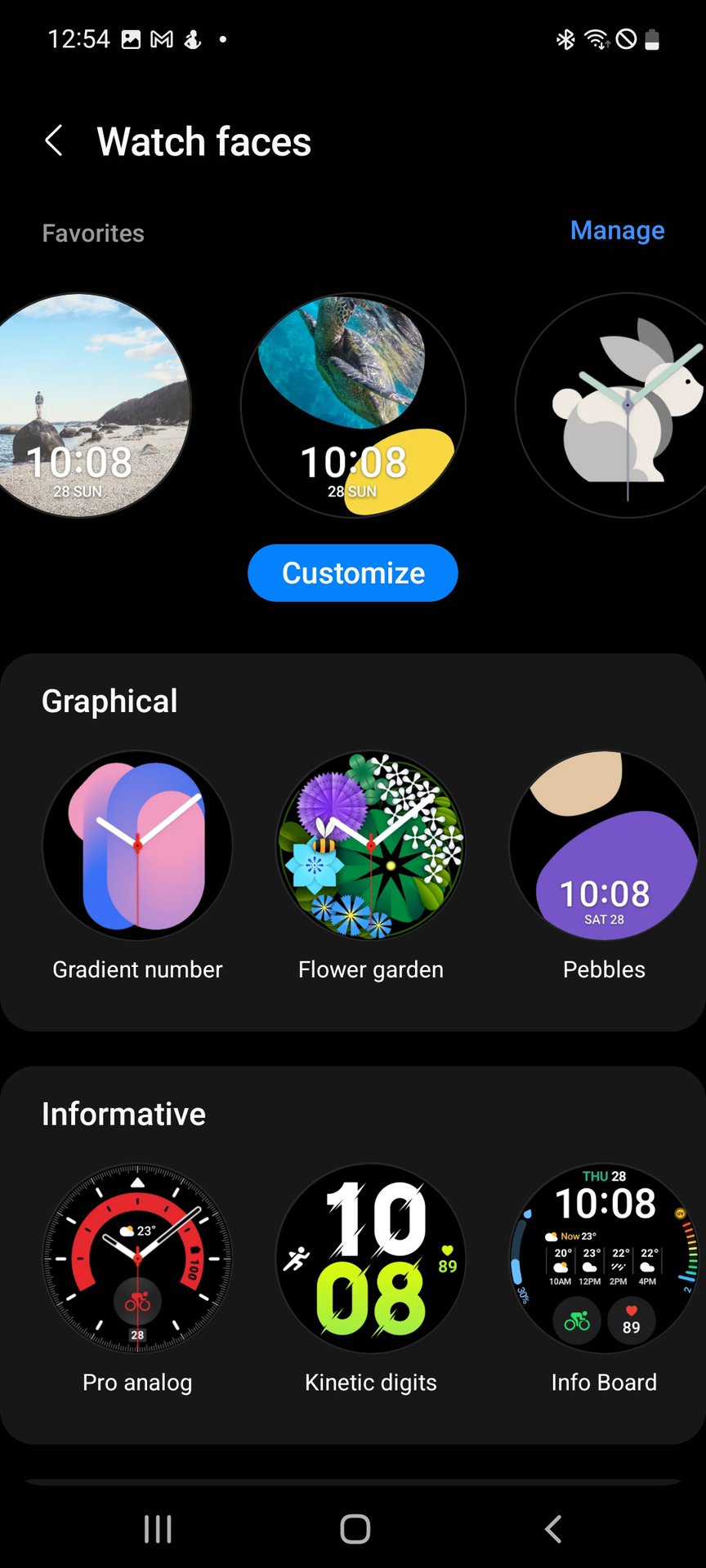The width and height of the screenshot is (706, 1568).
Task: Pick the Pebbles watch face
Action: [x=604, y=846]
